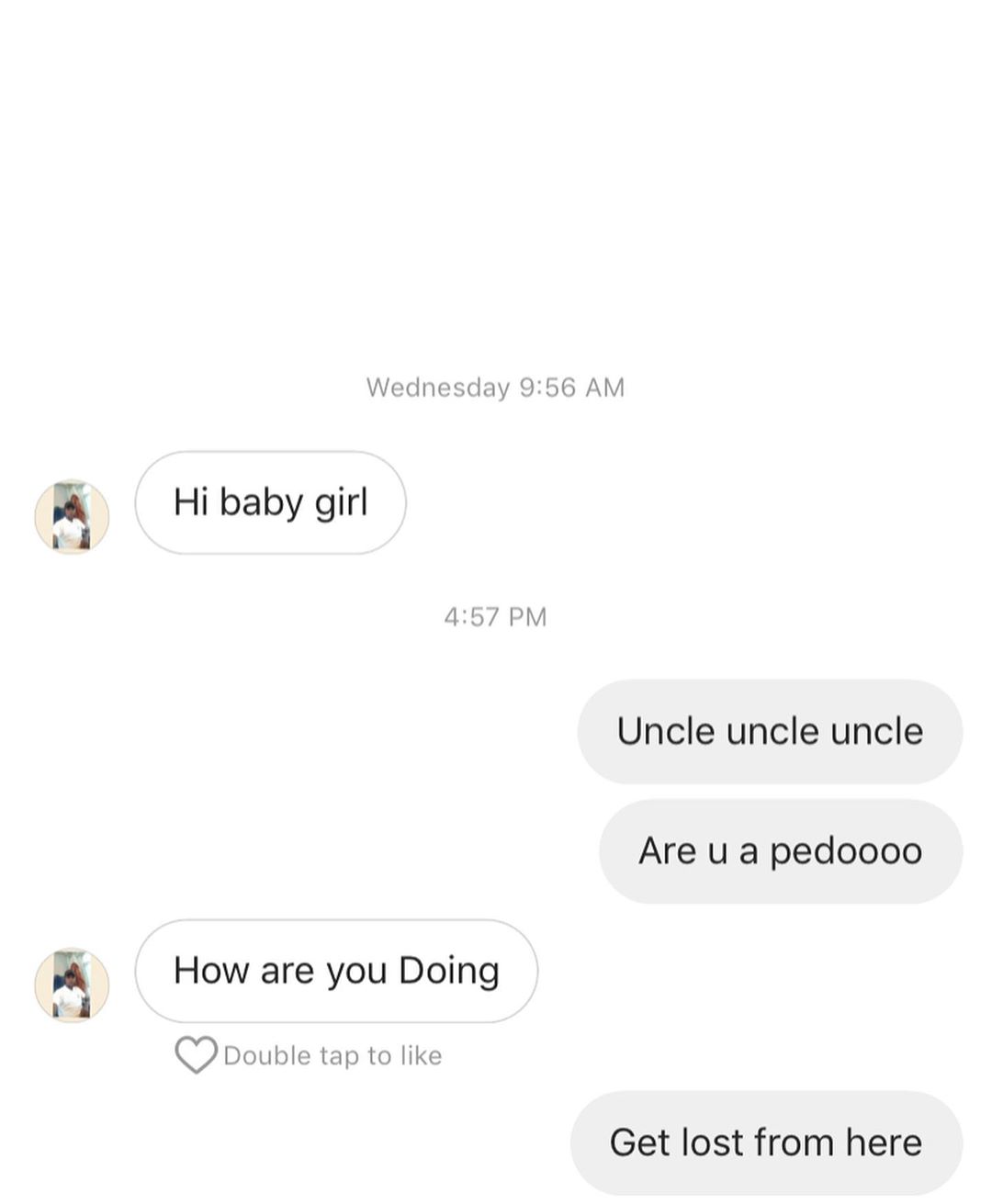
Task: Open sender's profile picture beside "Hi baby girl"
Action: click(72, 516)
